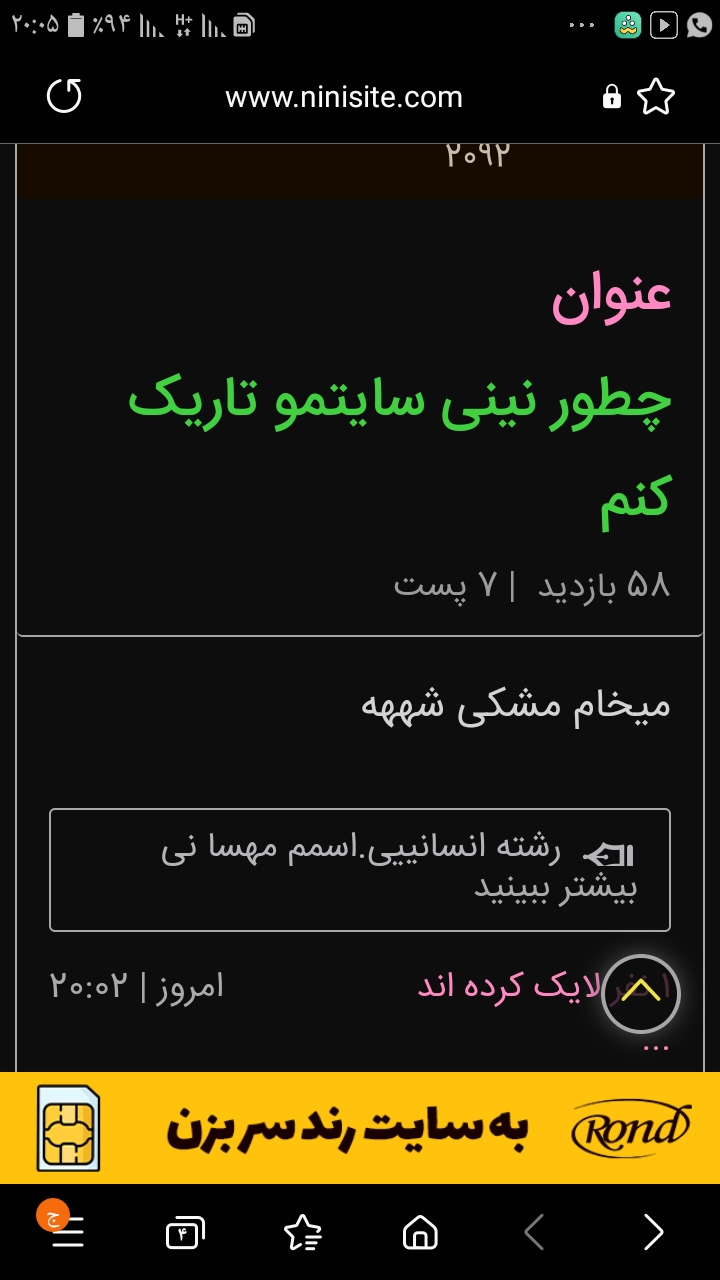The image size is (720, 1280).
Task: Bookmark this page with the star
Action: [x=656, y=97]
